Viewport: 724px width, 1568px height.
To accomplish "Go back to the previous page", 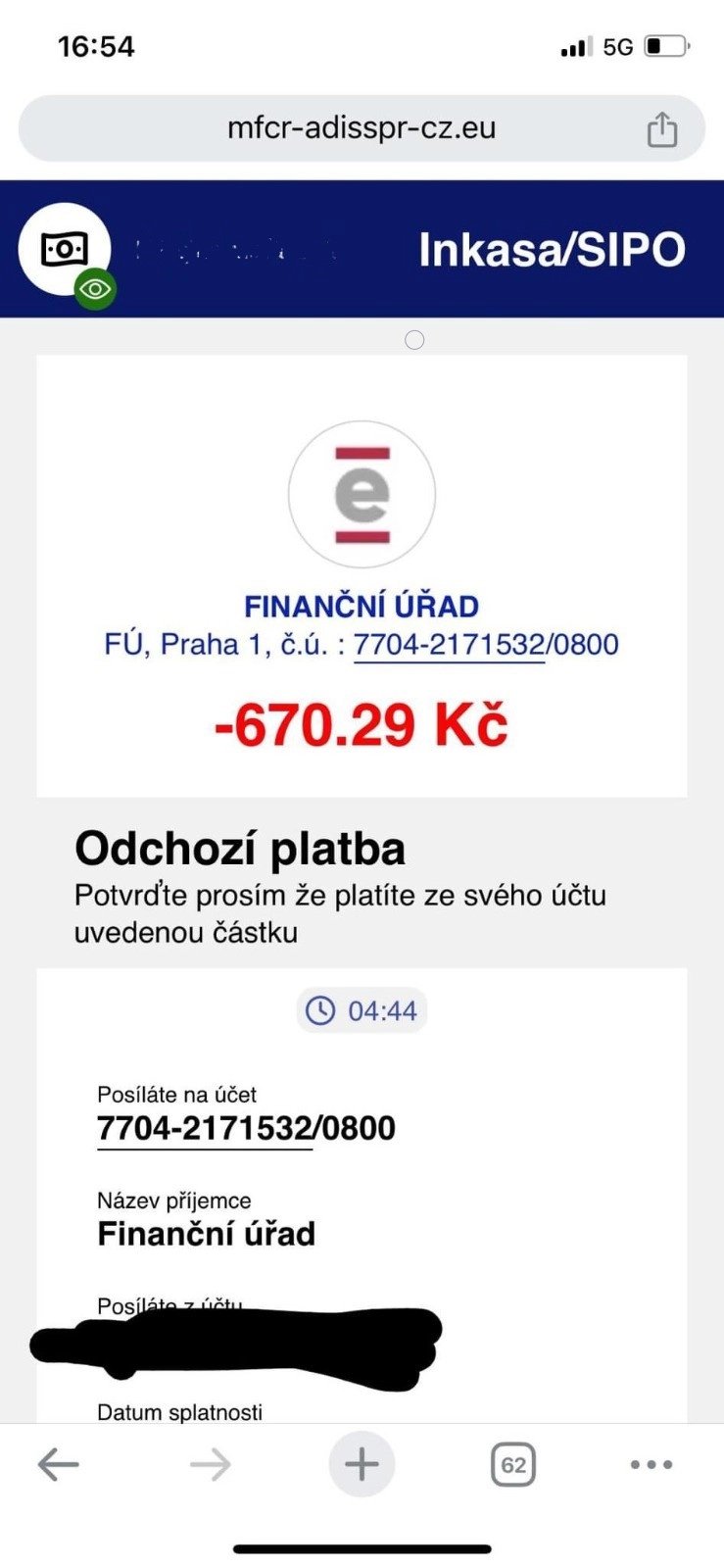I will 58,1465.
